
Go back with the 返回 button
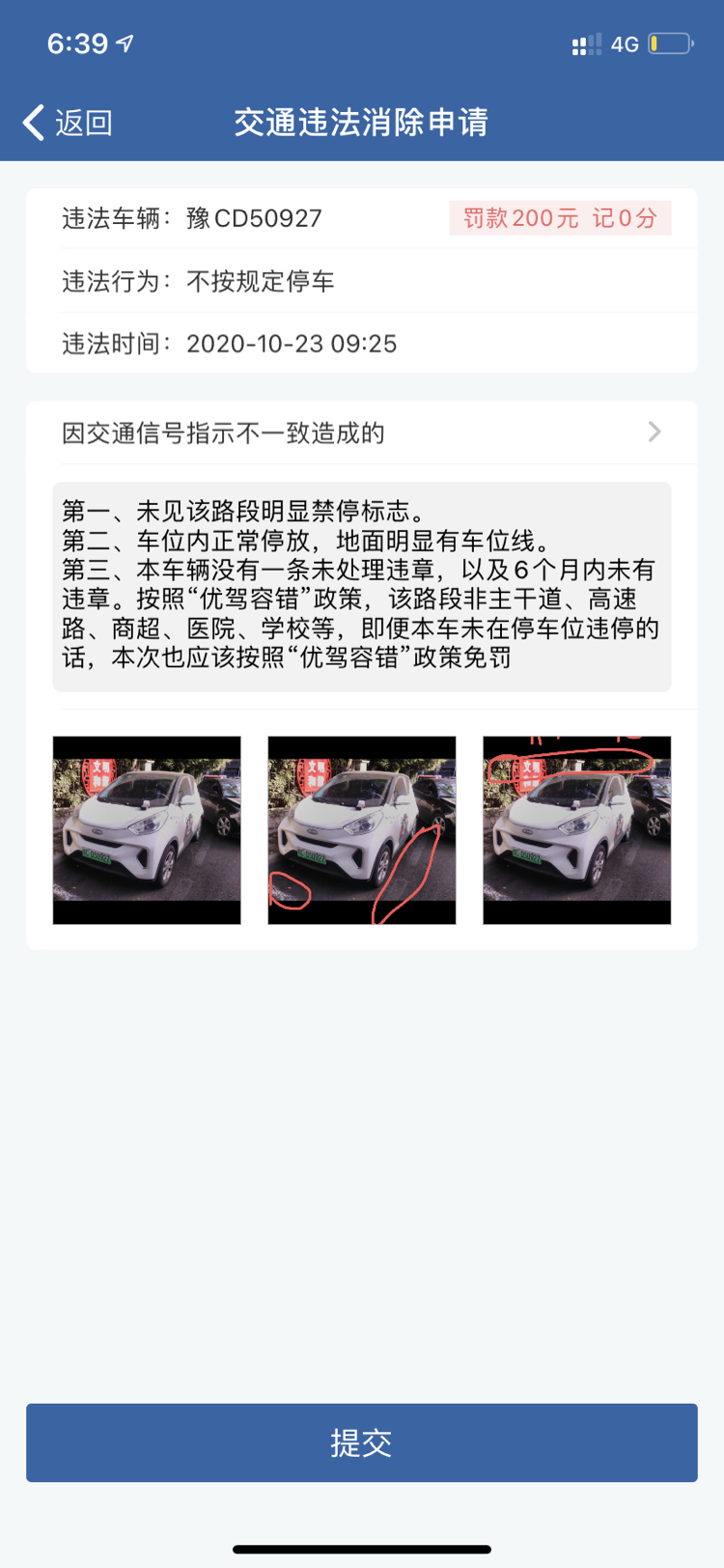pyautogui.click(x=68, y=123)
